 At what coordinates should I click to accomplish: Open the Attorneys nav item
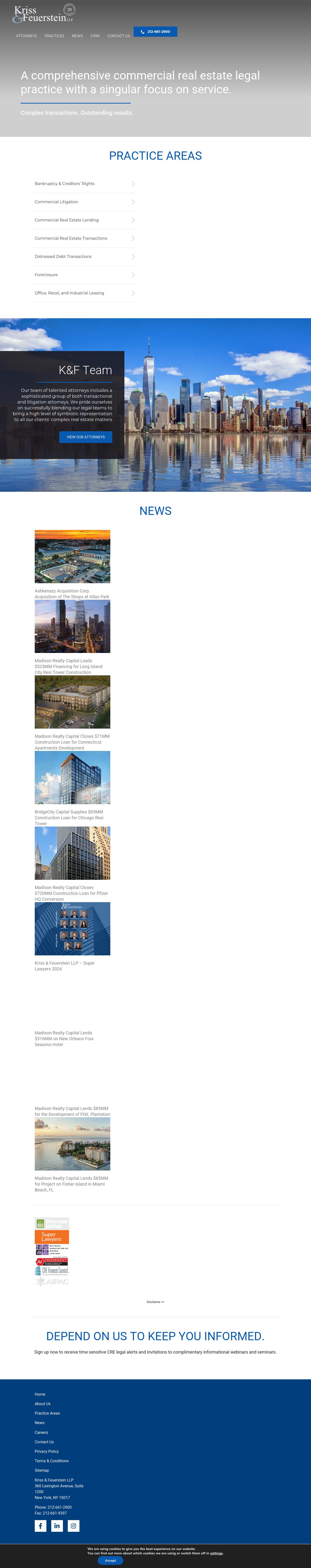(26, 36)
